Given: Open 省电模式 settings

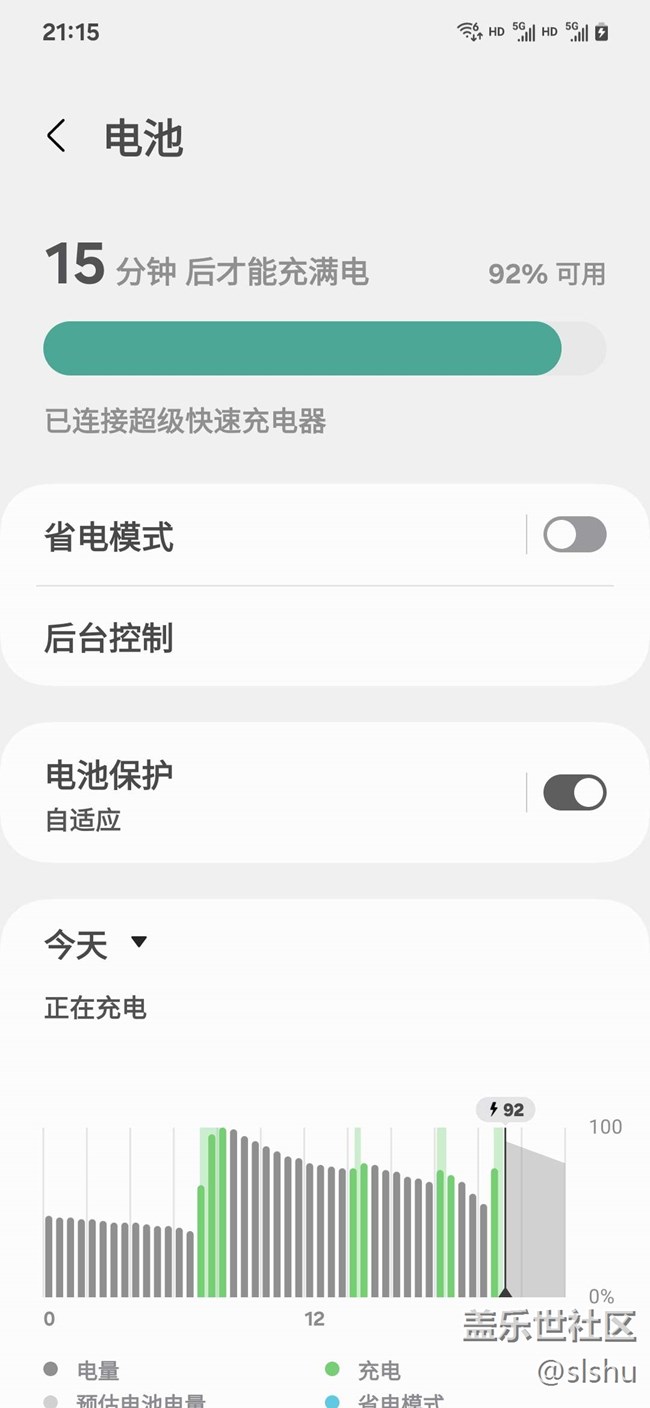Looking at the screenshot, I should [260, 537].
